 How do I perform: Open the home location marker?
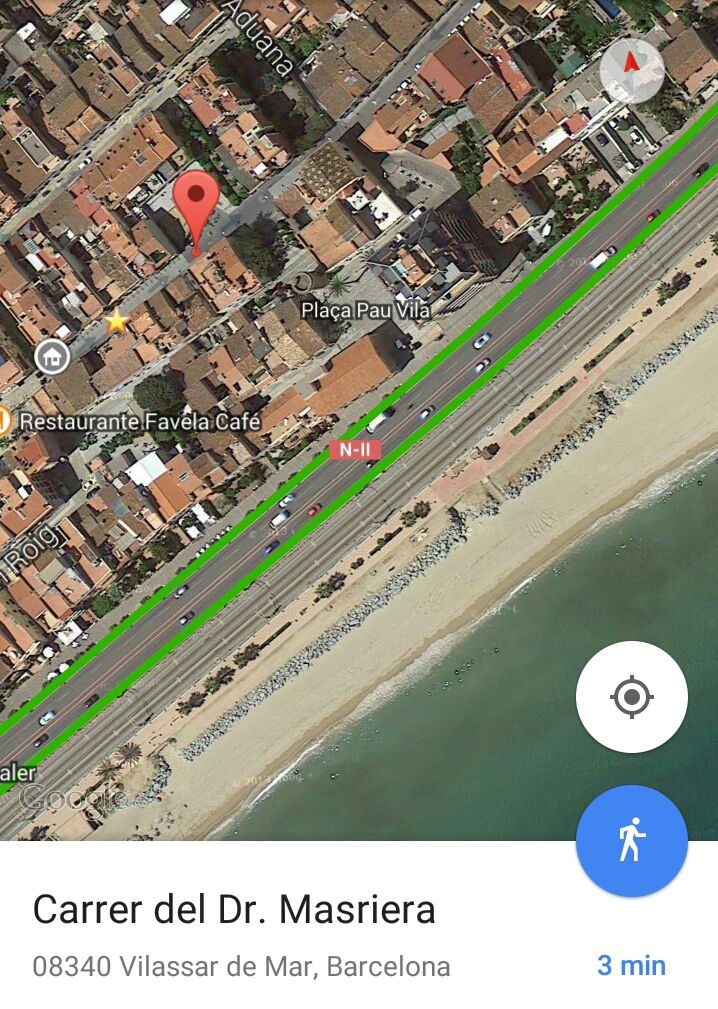[51, 356]
